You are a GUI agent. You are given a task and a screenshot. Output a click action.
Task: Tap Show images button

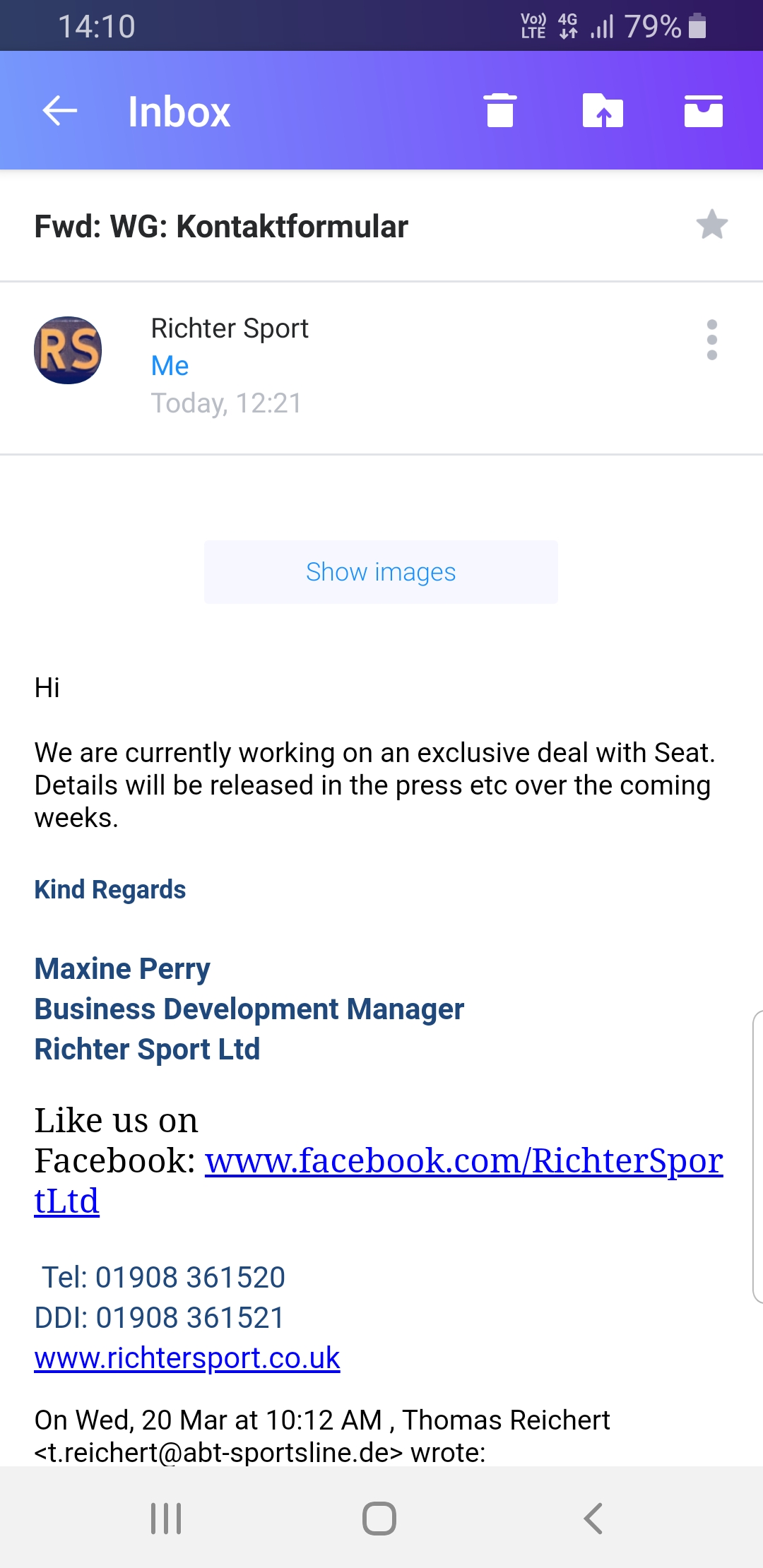(381, 572)
